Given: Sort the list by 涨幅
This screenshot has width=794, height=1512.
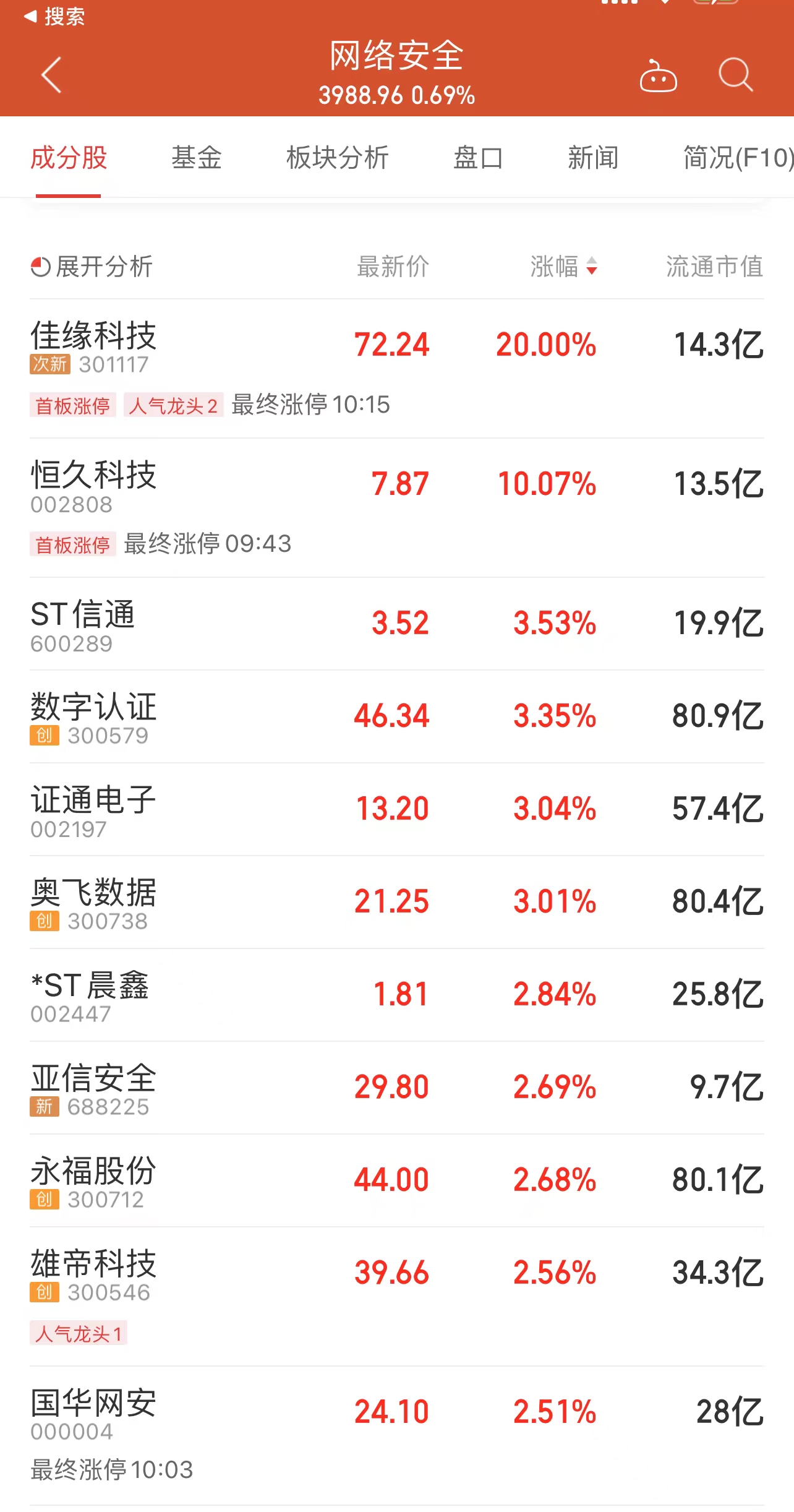Looking at the screenshot, I should point(563,267).
